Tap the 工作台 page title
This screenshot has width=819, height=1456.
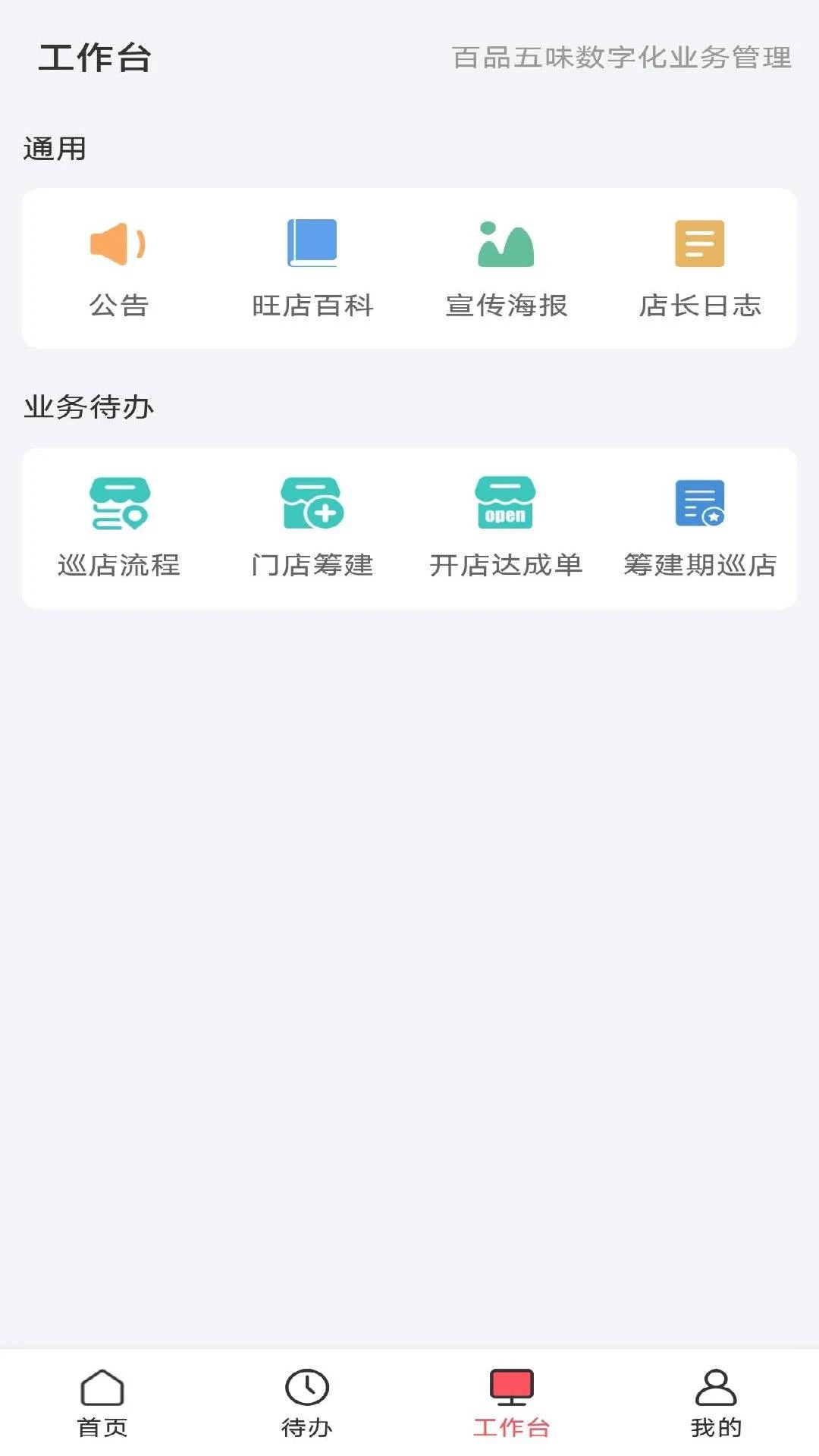94,58
